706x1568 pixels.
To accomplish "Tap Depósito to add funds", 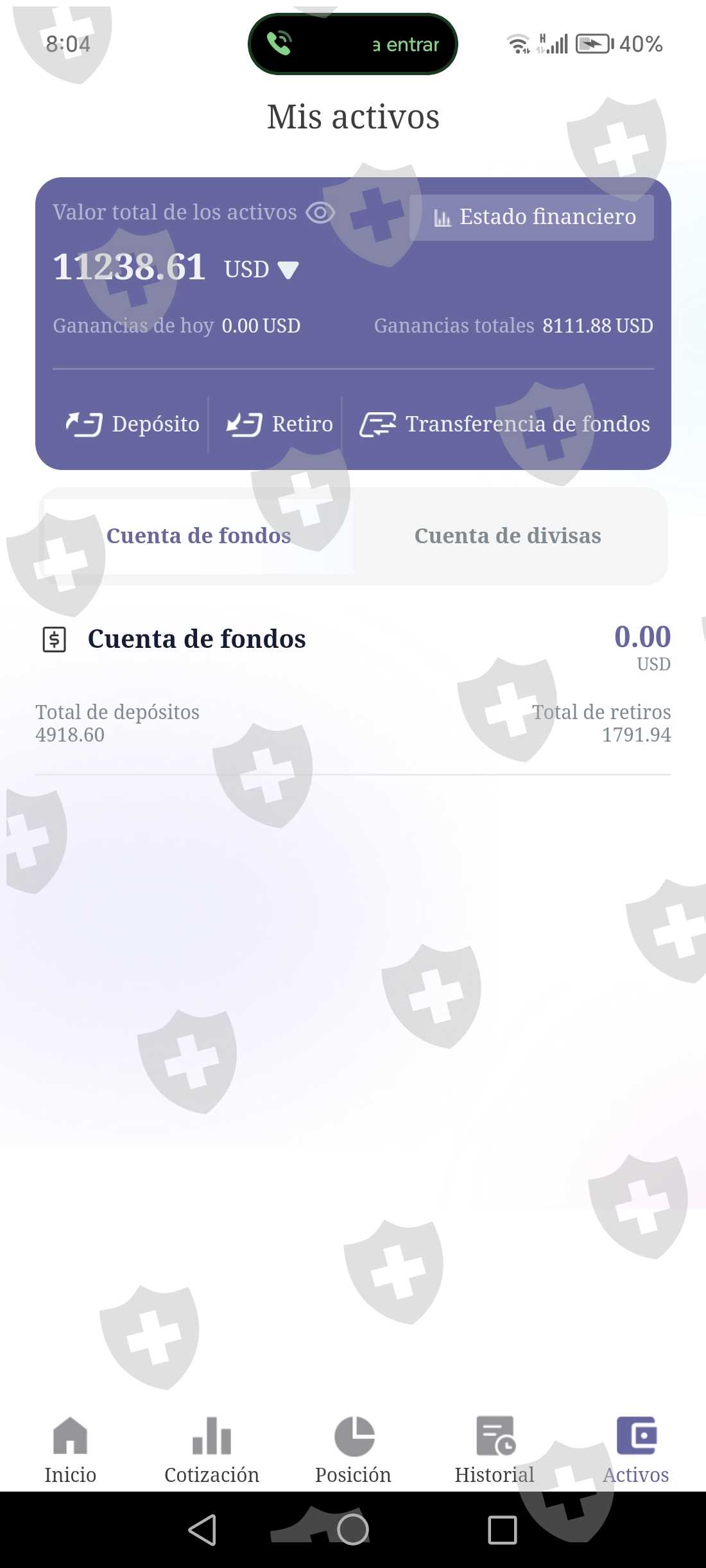I will click(x=133, y=424).
